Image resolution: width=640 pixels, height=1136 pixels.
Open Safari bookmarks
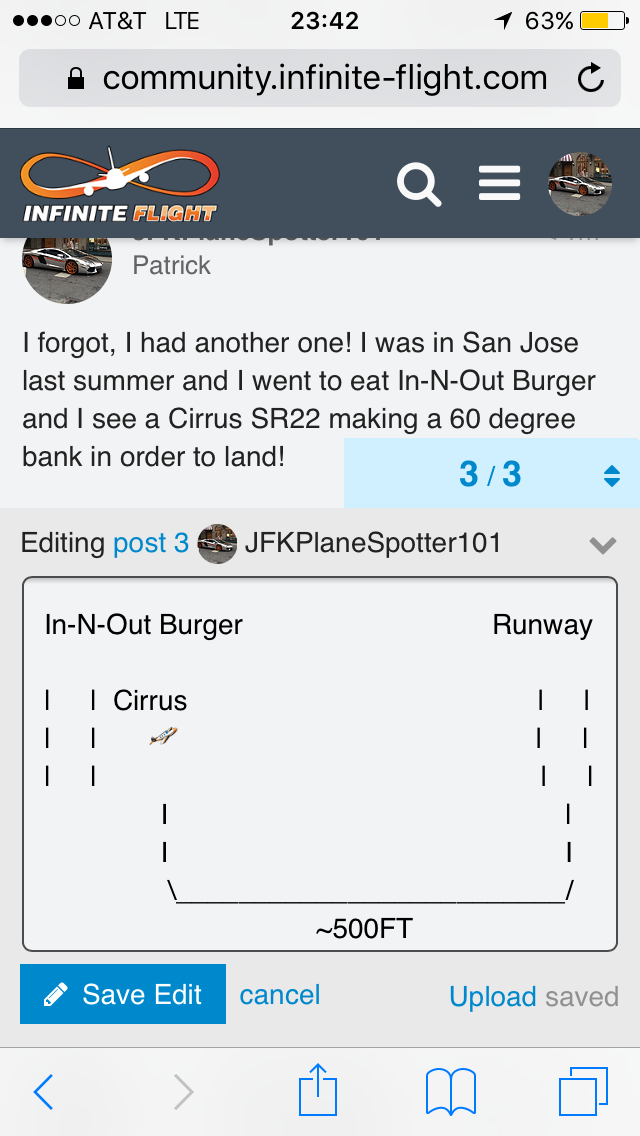(451, 1092)
